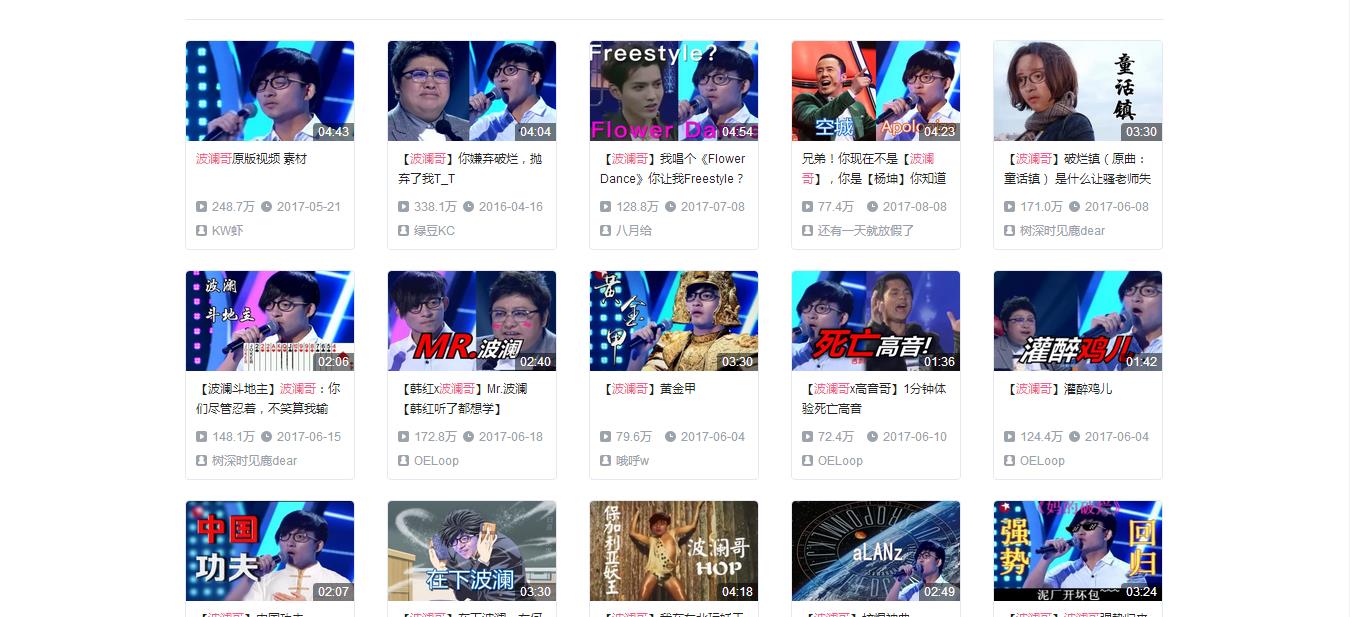Play the 你嫌弃破烂，抛弃了我 video
Viewport: 1350px width, 617px height.
(472, 91)
